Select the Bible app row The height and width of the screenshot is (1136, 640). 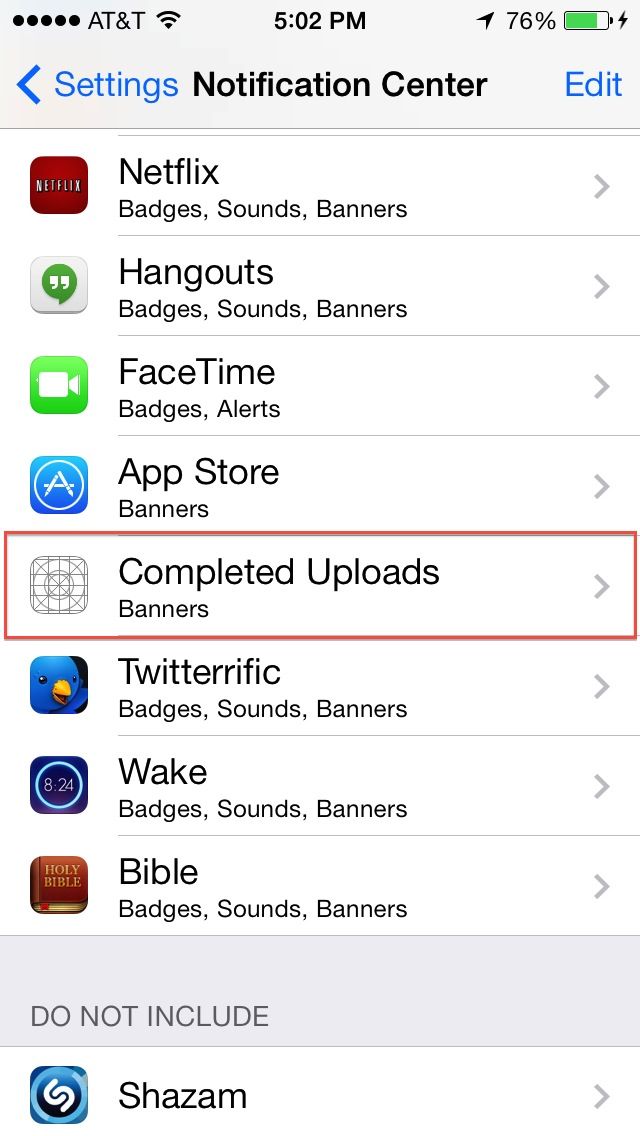320,887
